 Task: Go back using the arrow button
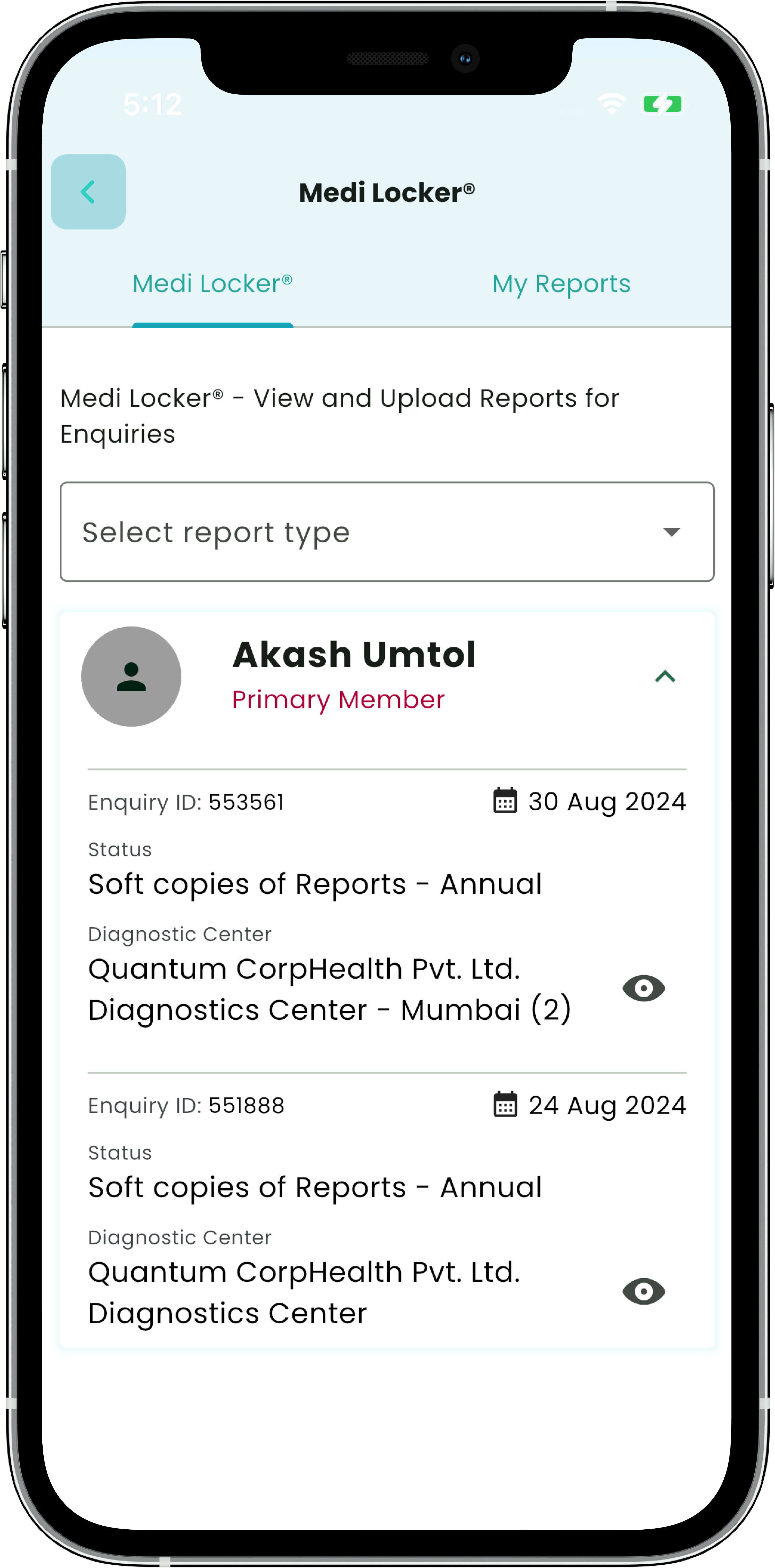point(88,192)
